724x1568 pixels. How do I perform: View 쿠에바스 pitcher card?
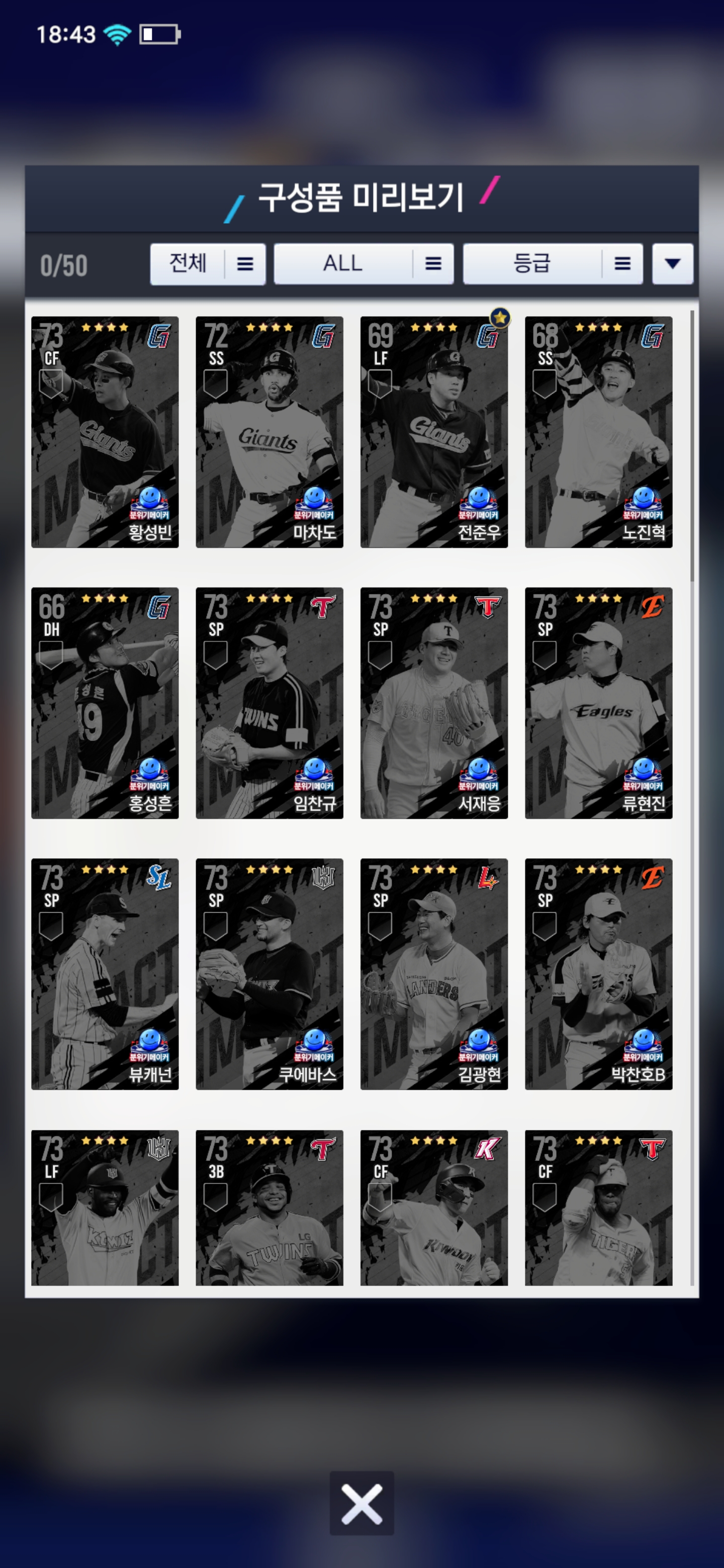point(269,973)
